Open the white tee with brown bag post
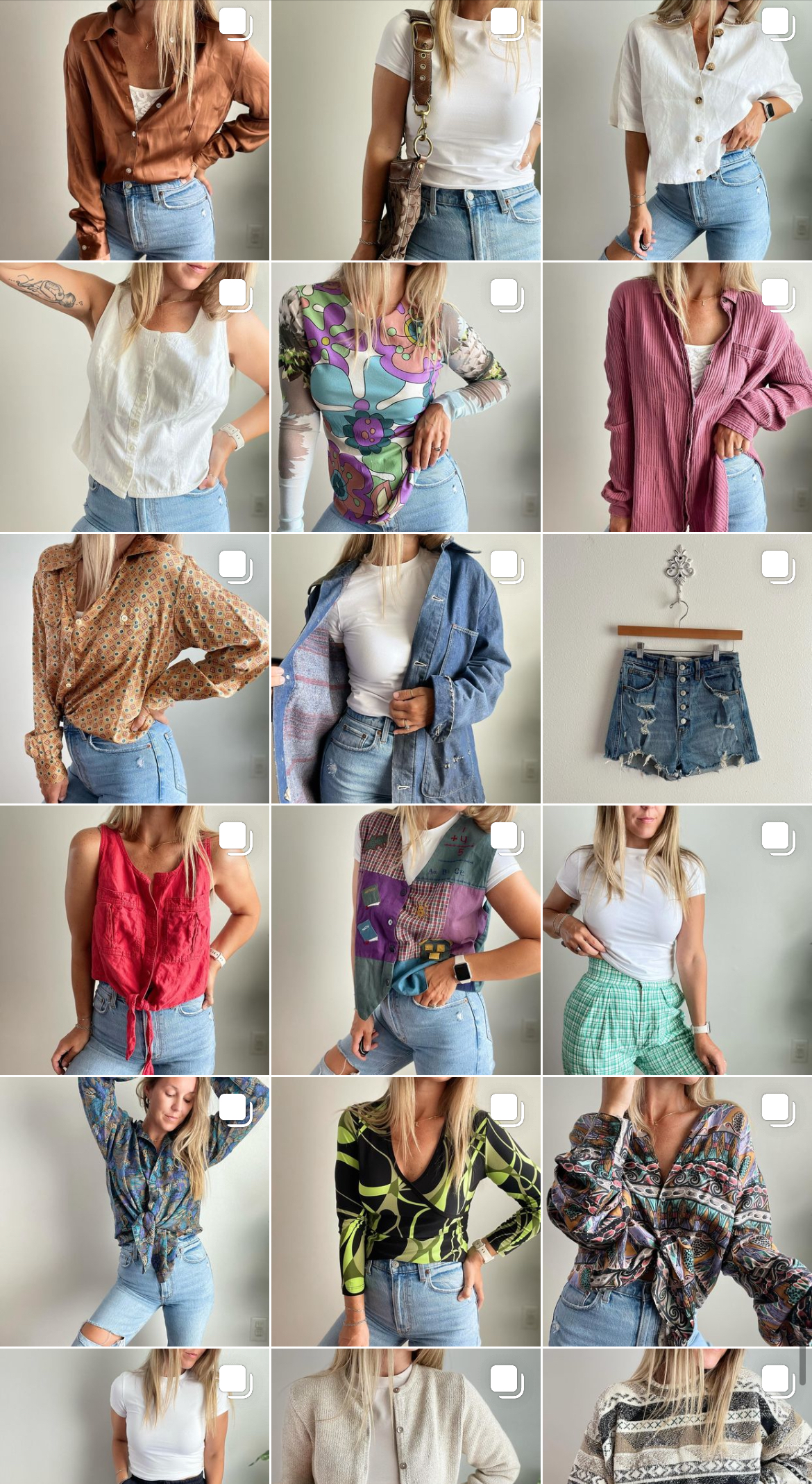Image resolution: width=812 pixels, height=1484 pixels. 406,130
